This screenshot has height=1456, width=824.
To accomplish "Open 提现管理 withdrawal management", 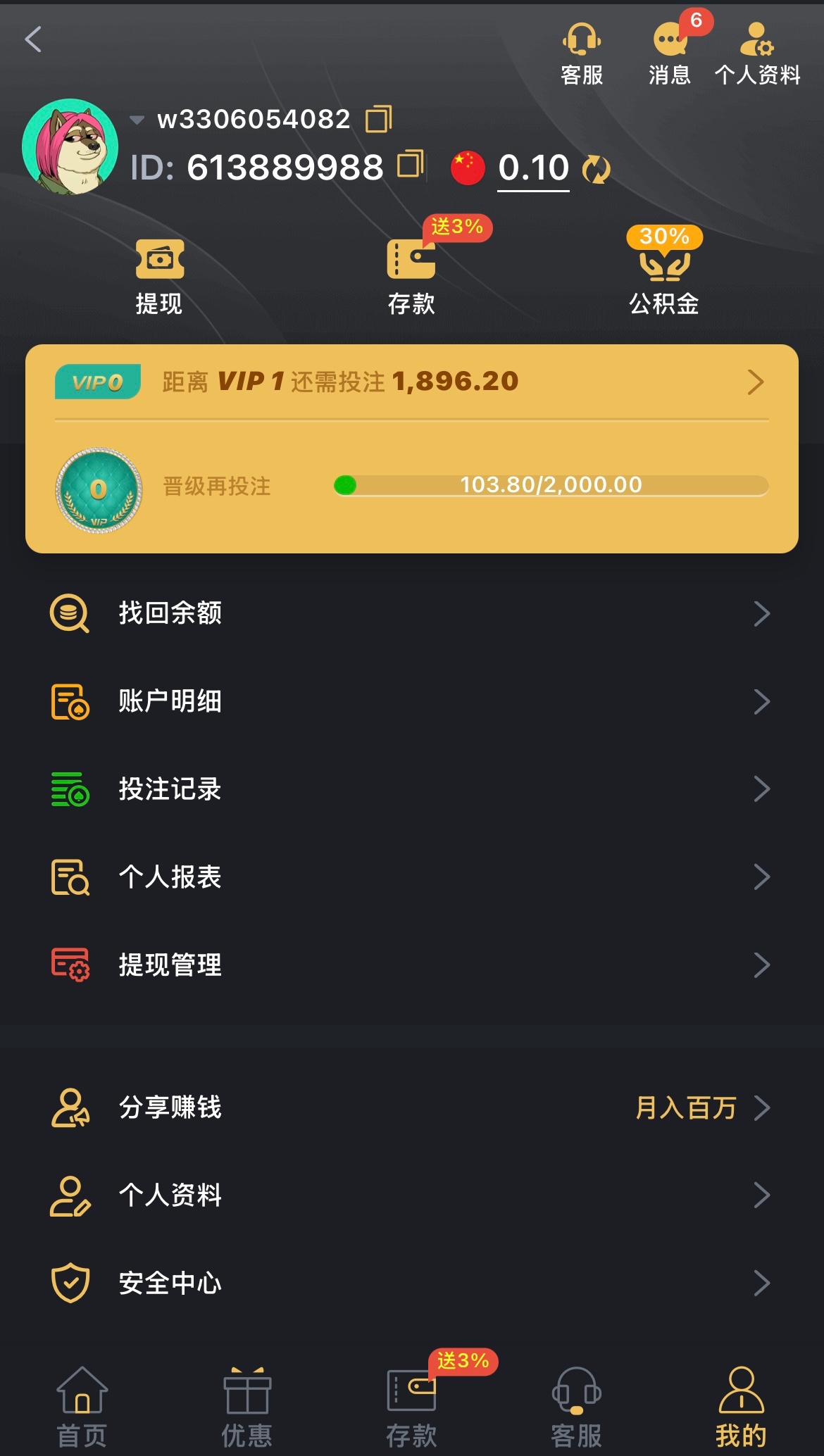I will tap(411, 965).
